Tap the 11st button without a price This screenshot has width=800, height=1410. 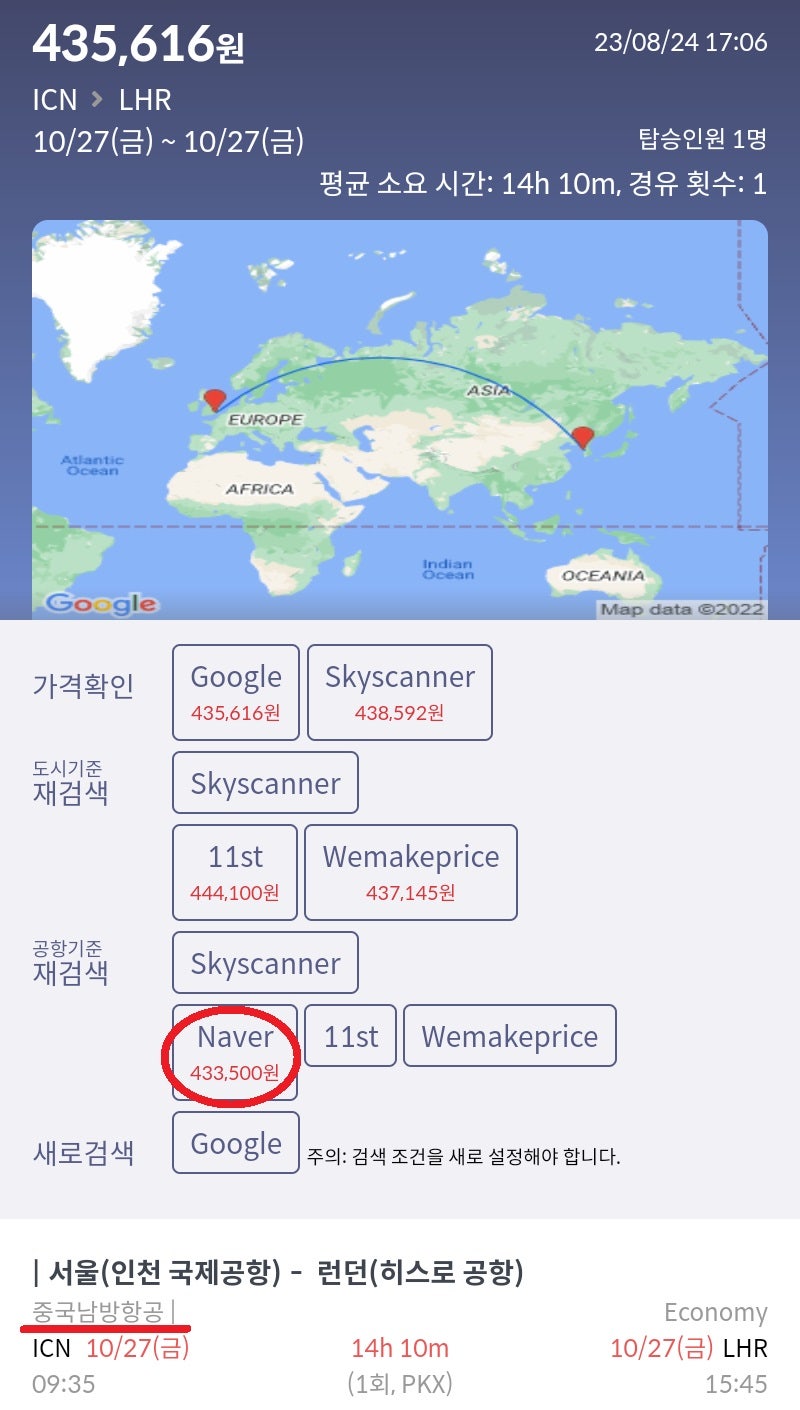click(351, 1036)
